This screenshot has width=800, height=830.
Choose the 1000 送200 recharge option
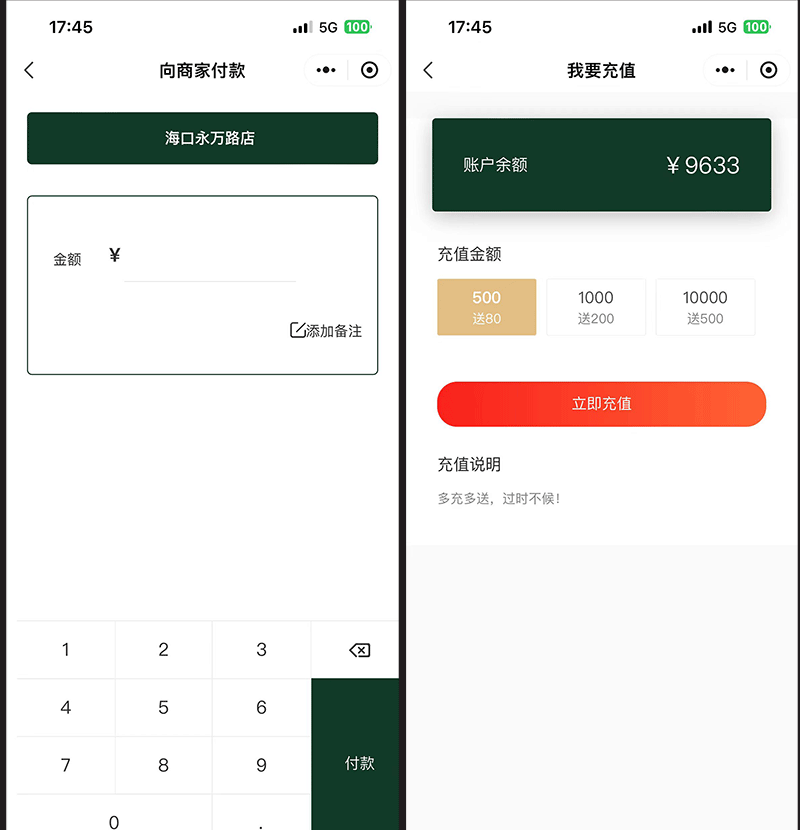tap(596, 307)
